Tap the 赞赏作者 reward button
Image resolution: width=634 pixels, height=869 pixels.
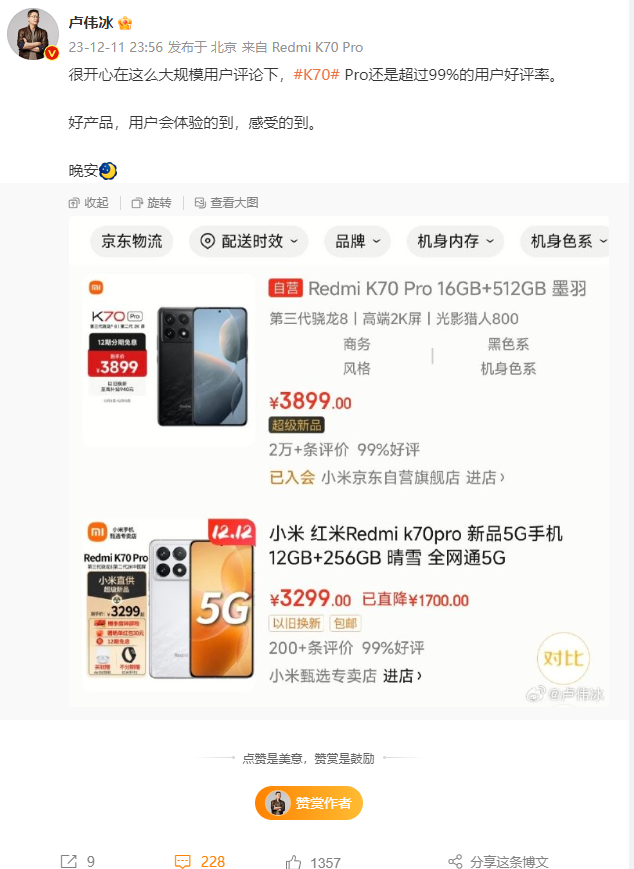pyautogui.click(x=309, y=803)
